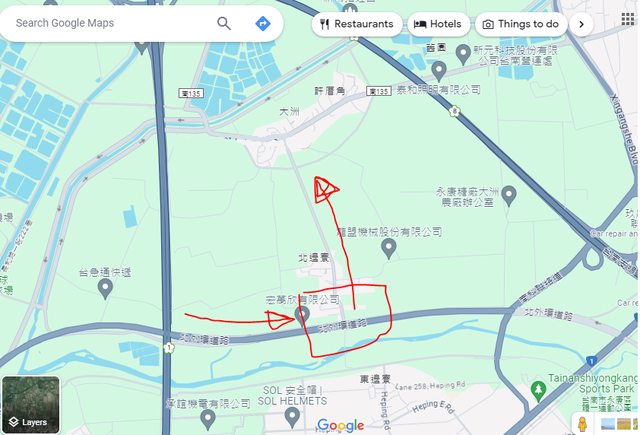Screen dimensions: 640x435
Task: Open directions with the blue arrow icon
Action: point(263,23)
